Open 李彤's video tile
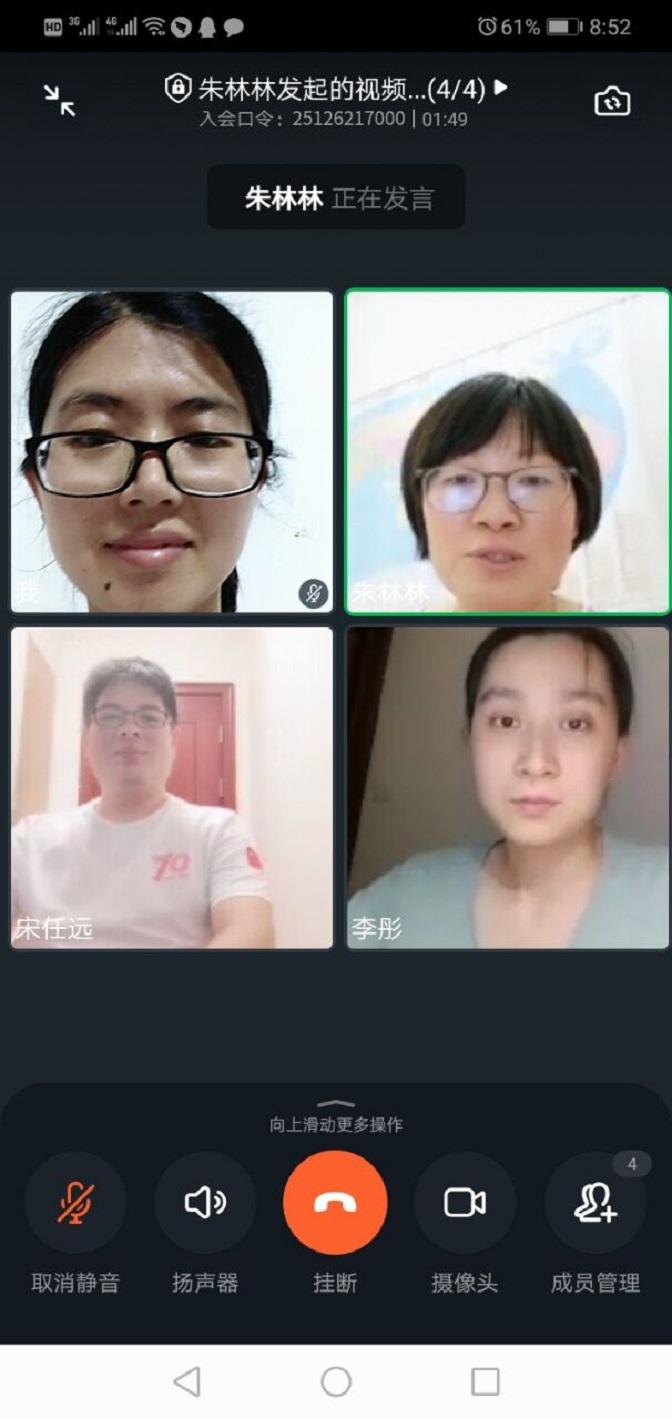The height and width of the screenshot is (1419, 672). pos(507,787)
